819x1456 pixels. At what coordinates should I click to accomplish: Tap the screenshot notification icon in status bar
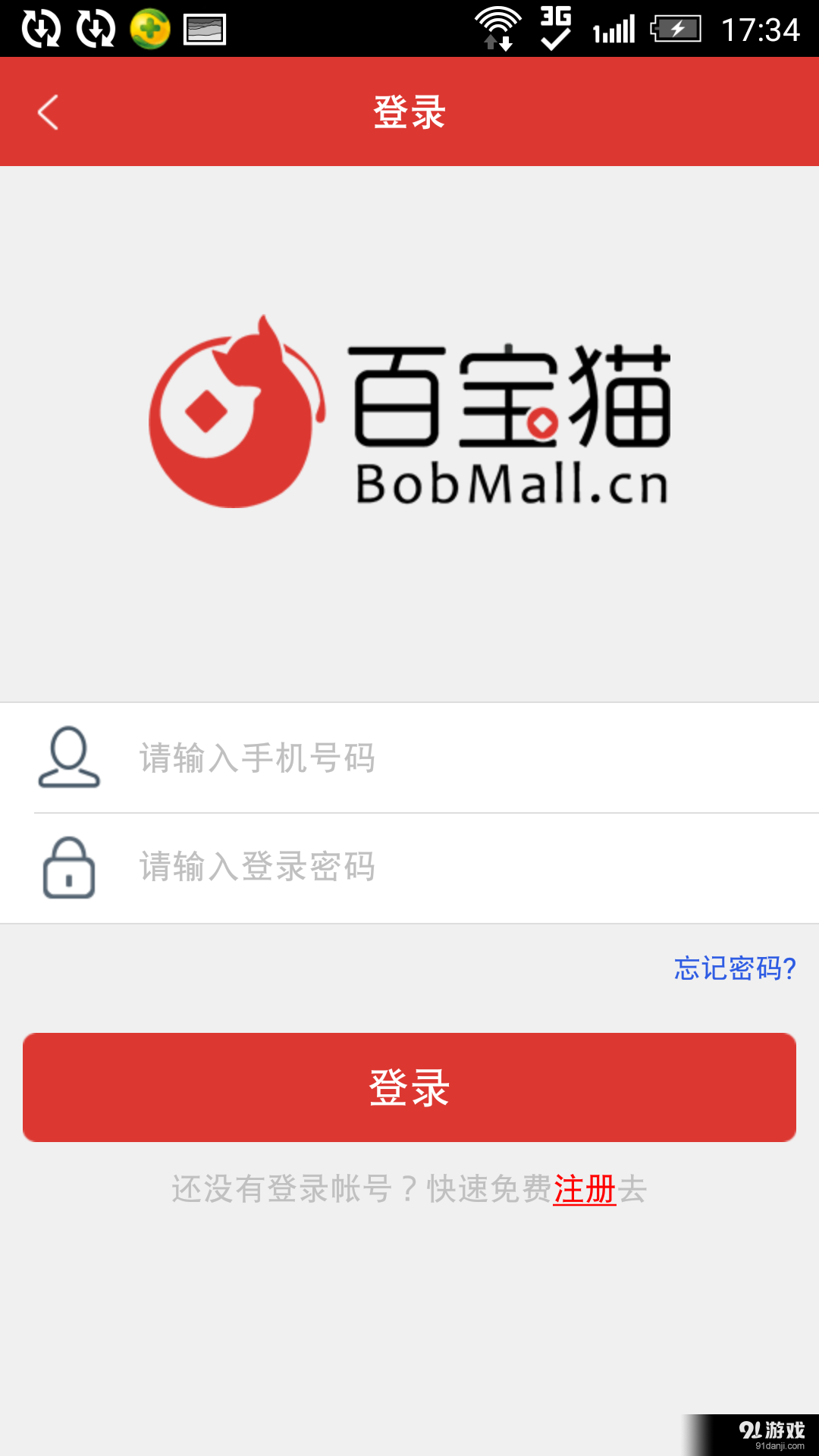pyautogui.click(x=206, y=29)
